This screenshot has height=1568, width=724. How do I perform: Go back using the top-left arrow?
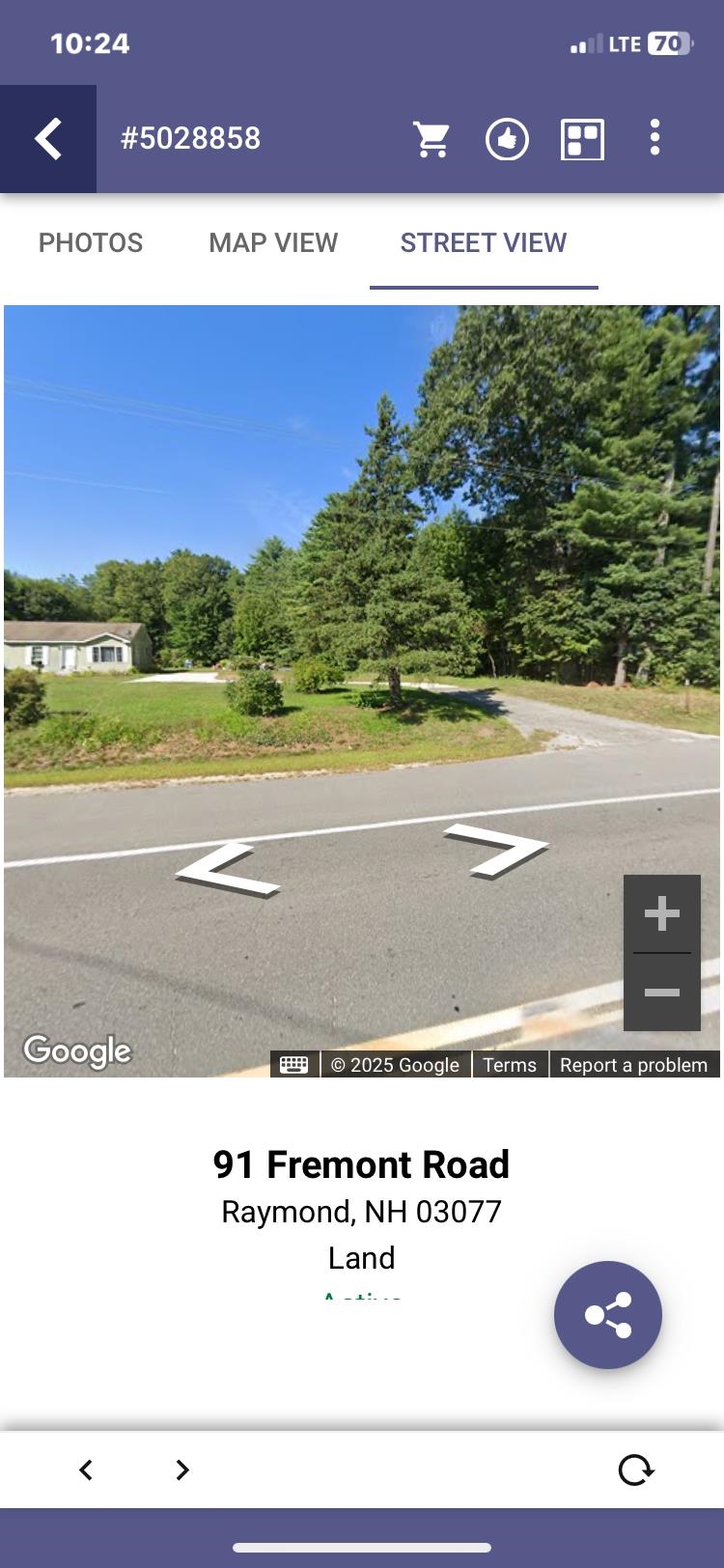(48, 139)
